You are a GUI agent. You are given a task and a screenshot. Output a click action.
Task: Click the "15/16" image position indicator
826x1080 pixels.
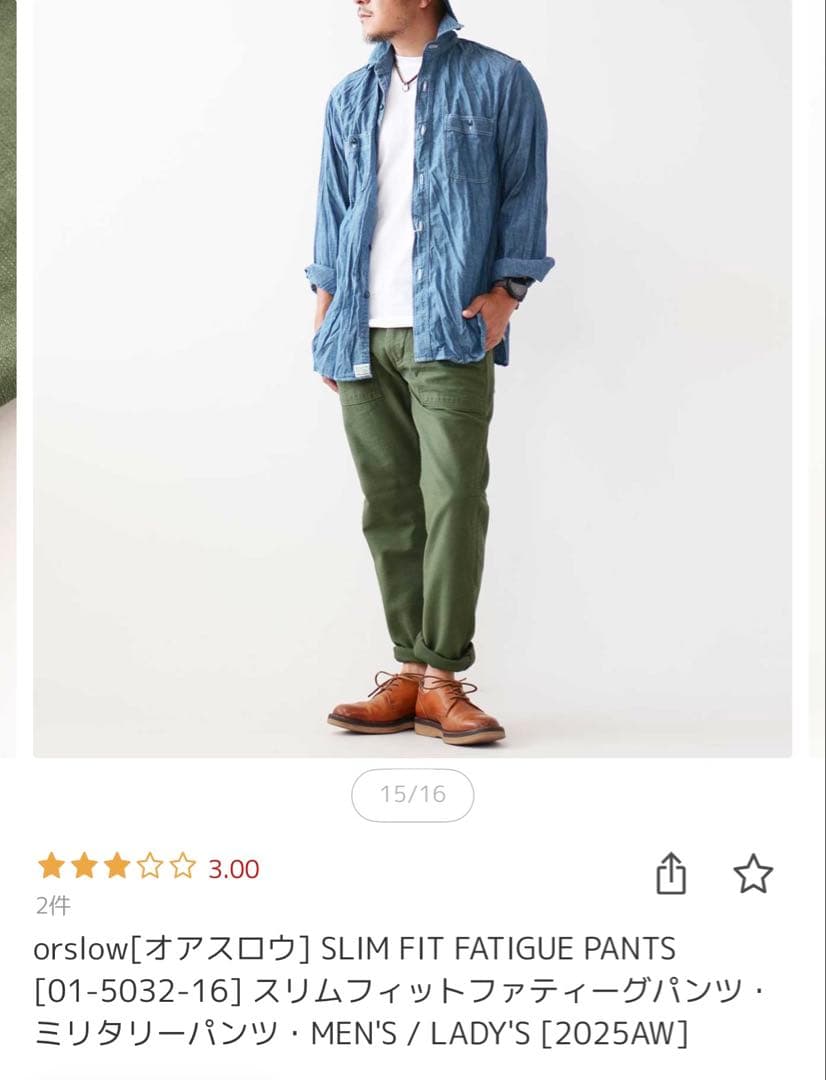click(412, 795)
